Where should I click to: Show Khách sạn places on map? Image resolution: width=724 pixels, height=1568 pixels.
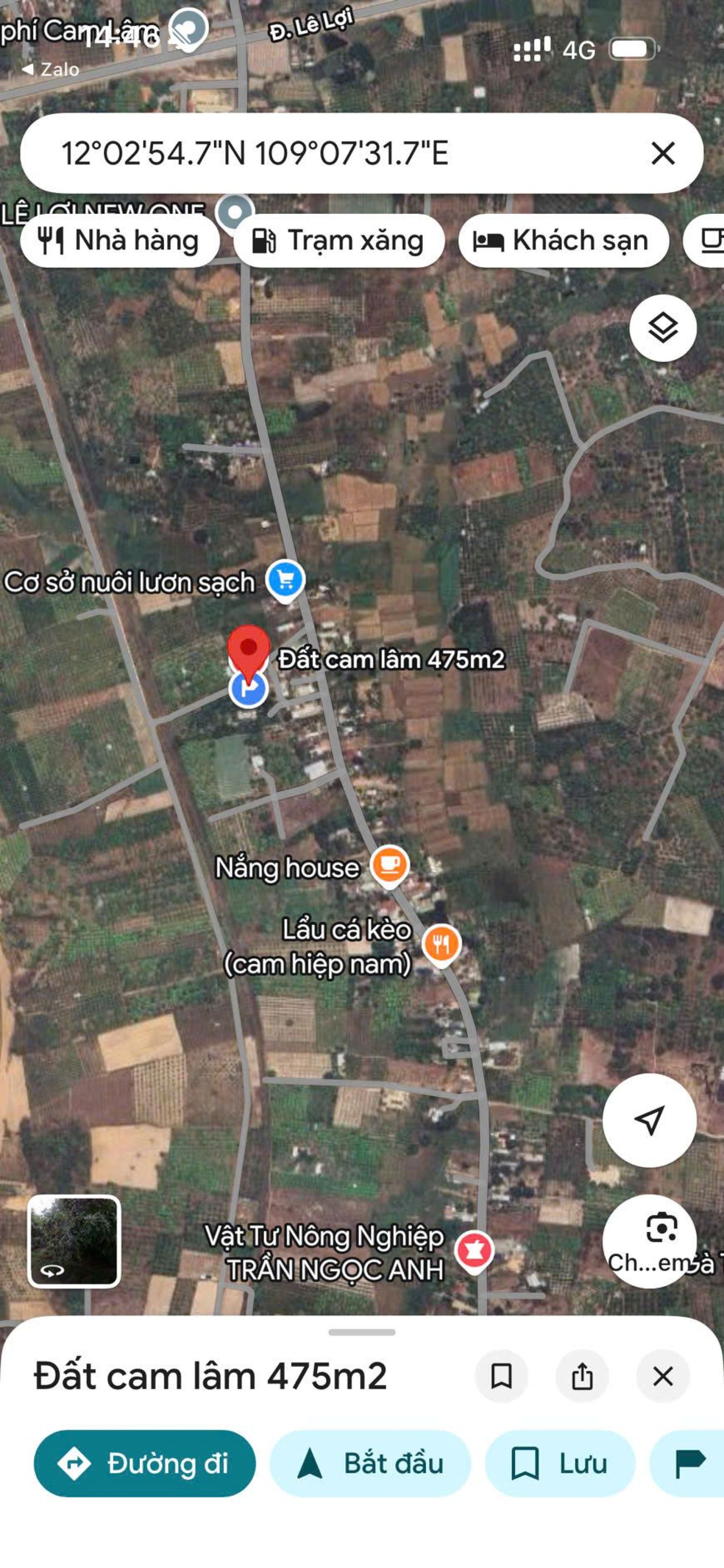[563, 240]
